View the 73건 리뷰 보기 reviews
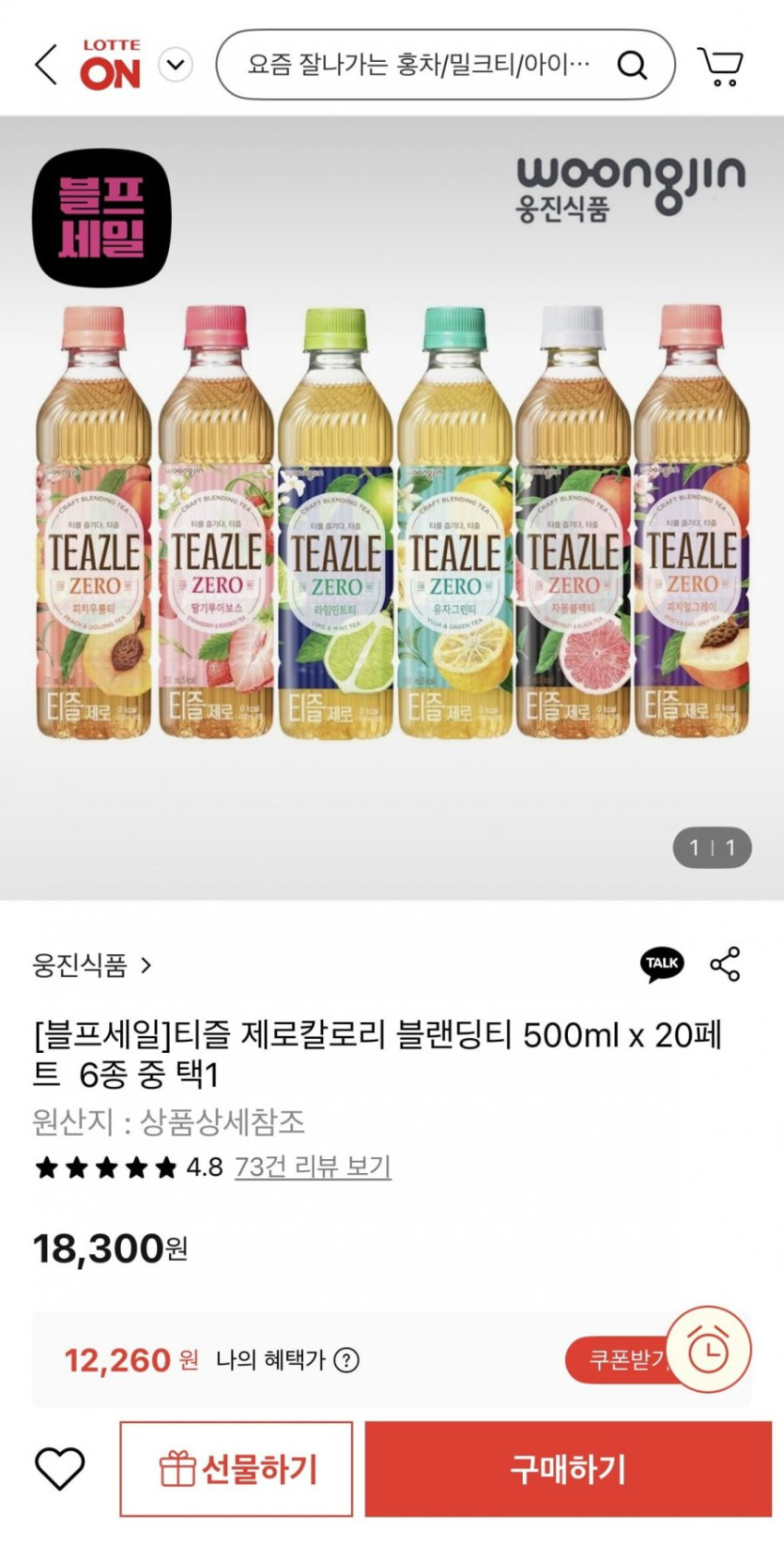This screenshot has width=784, height=1547. coord(312,1167)
